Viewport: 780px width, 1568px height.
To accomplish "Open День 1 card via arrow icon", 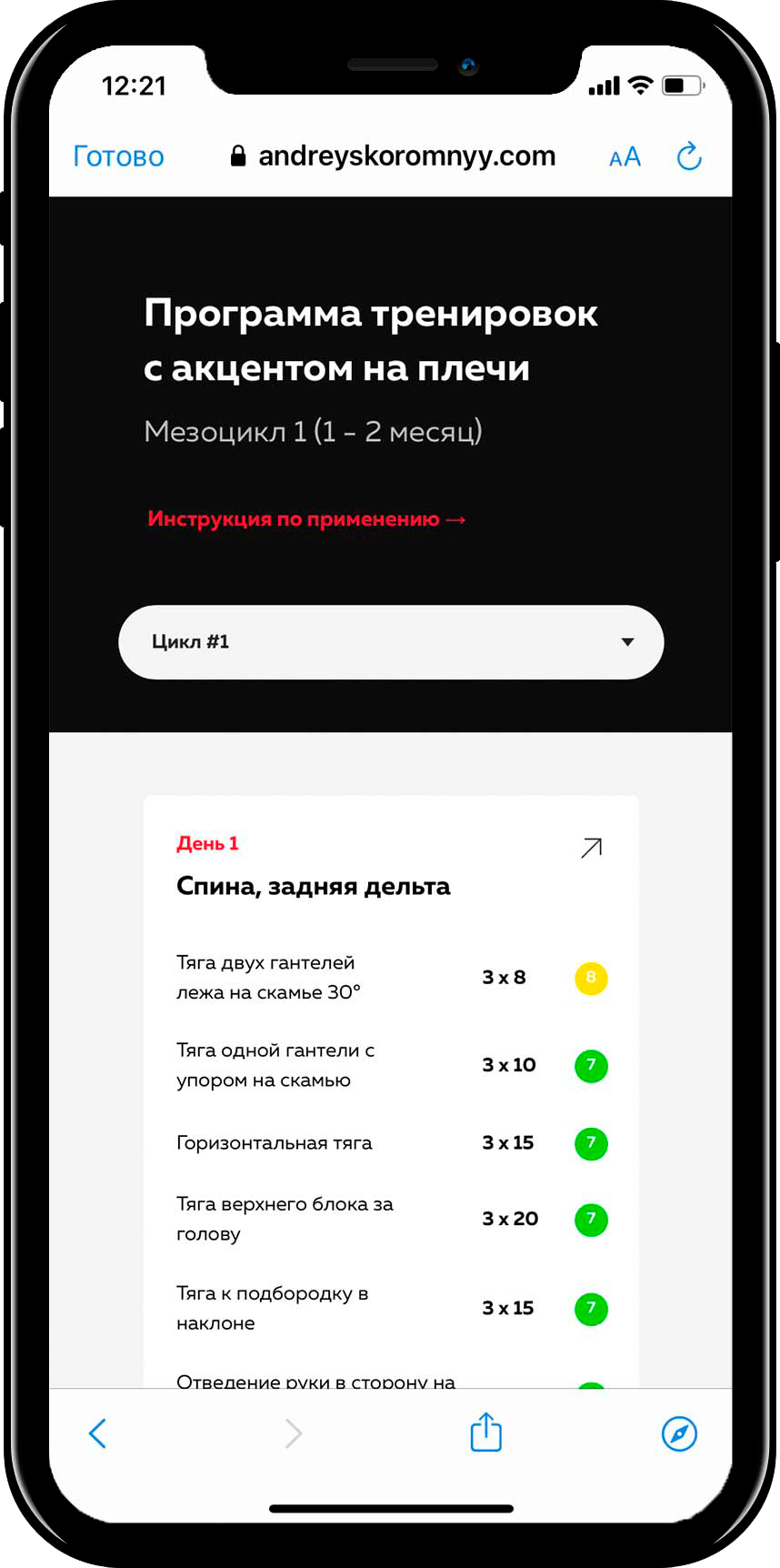I will pyautogui.click(x=591, y=848).
